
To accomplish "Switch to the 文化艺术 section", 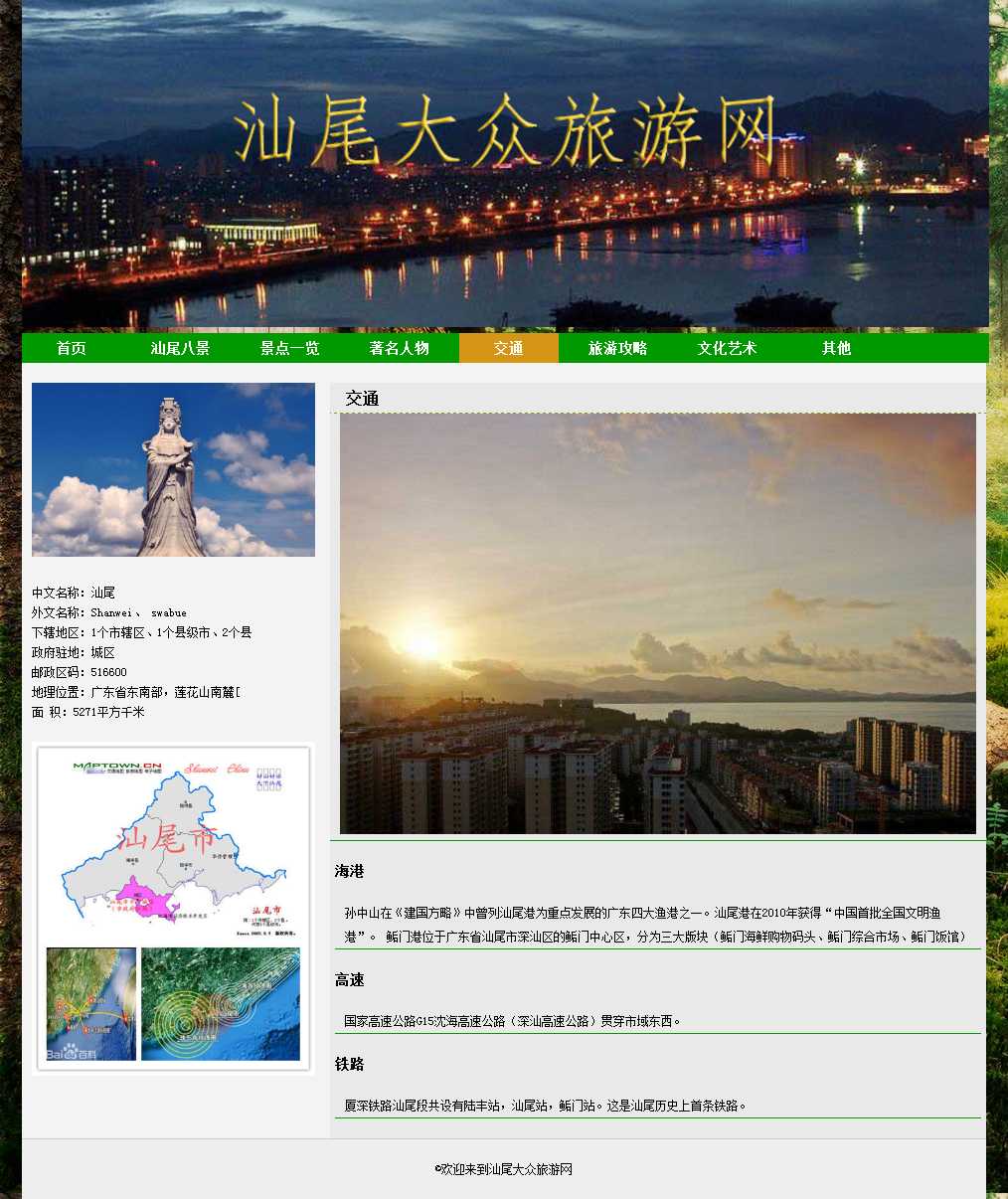I will pos(728,348).
